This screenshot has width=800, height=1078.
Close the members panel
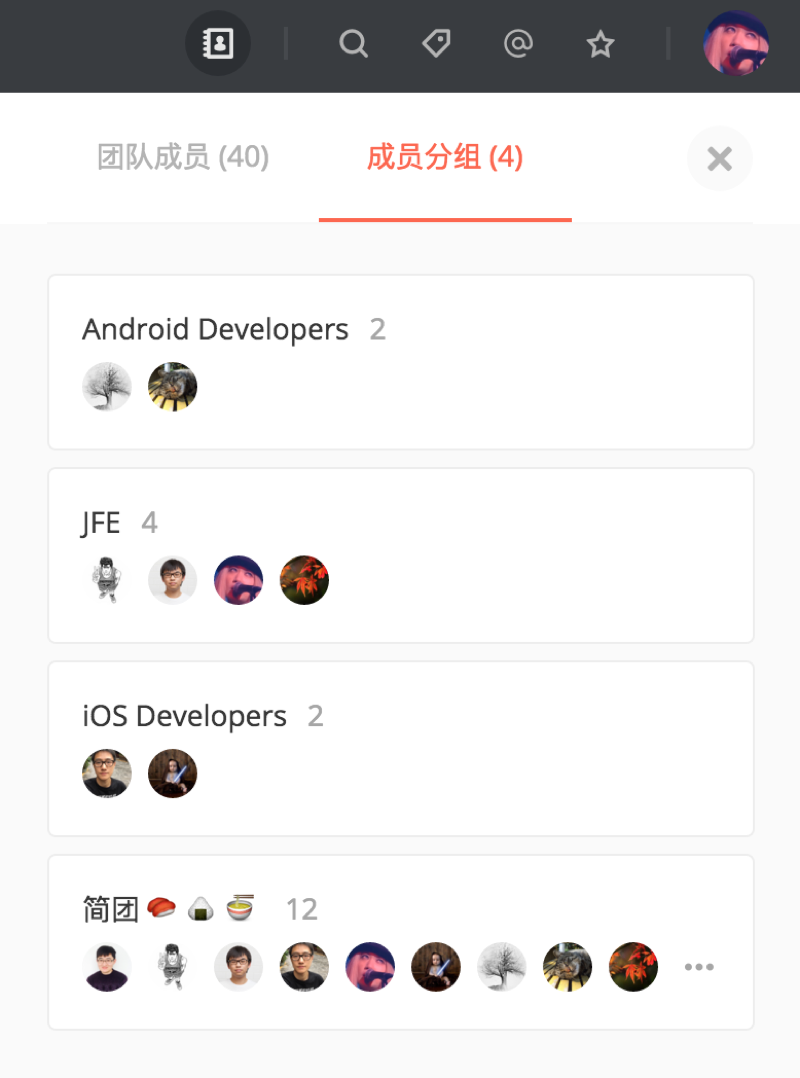pyautogui.click(x=719, y=159)
